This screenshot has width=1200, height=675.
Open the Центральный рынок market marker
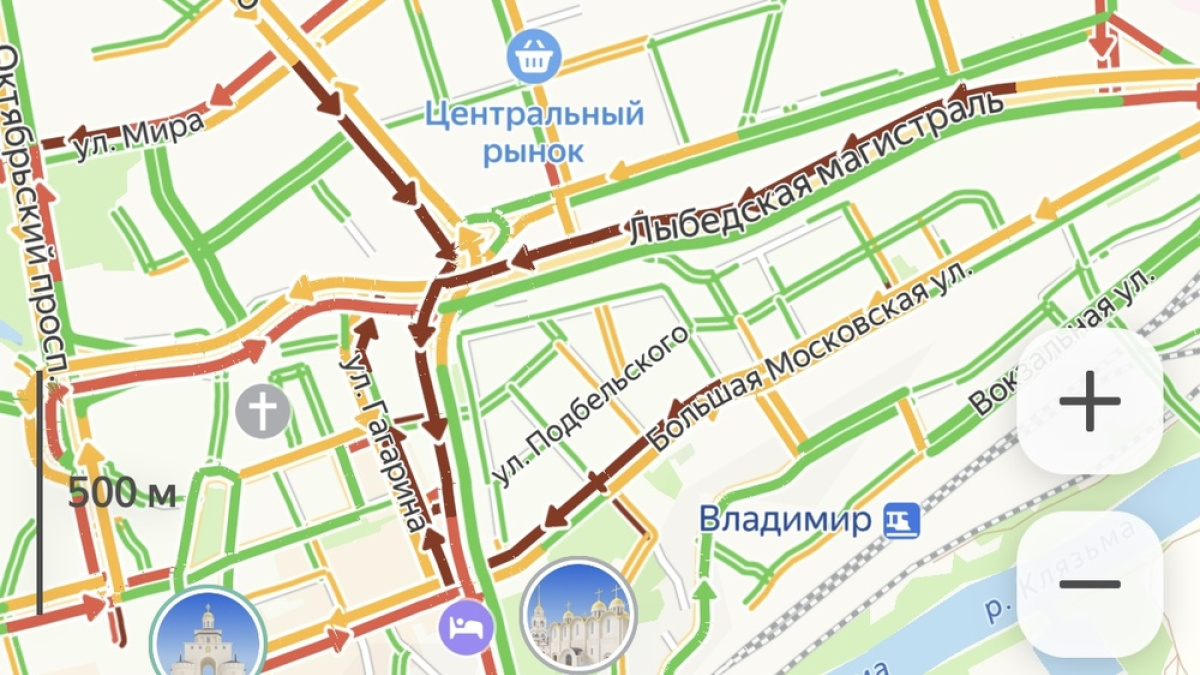(x=533, y=56)
